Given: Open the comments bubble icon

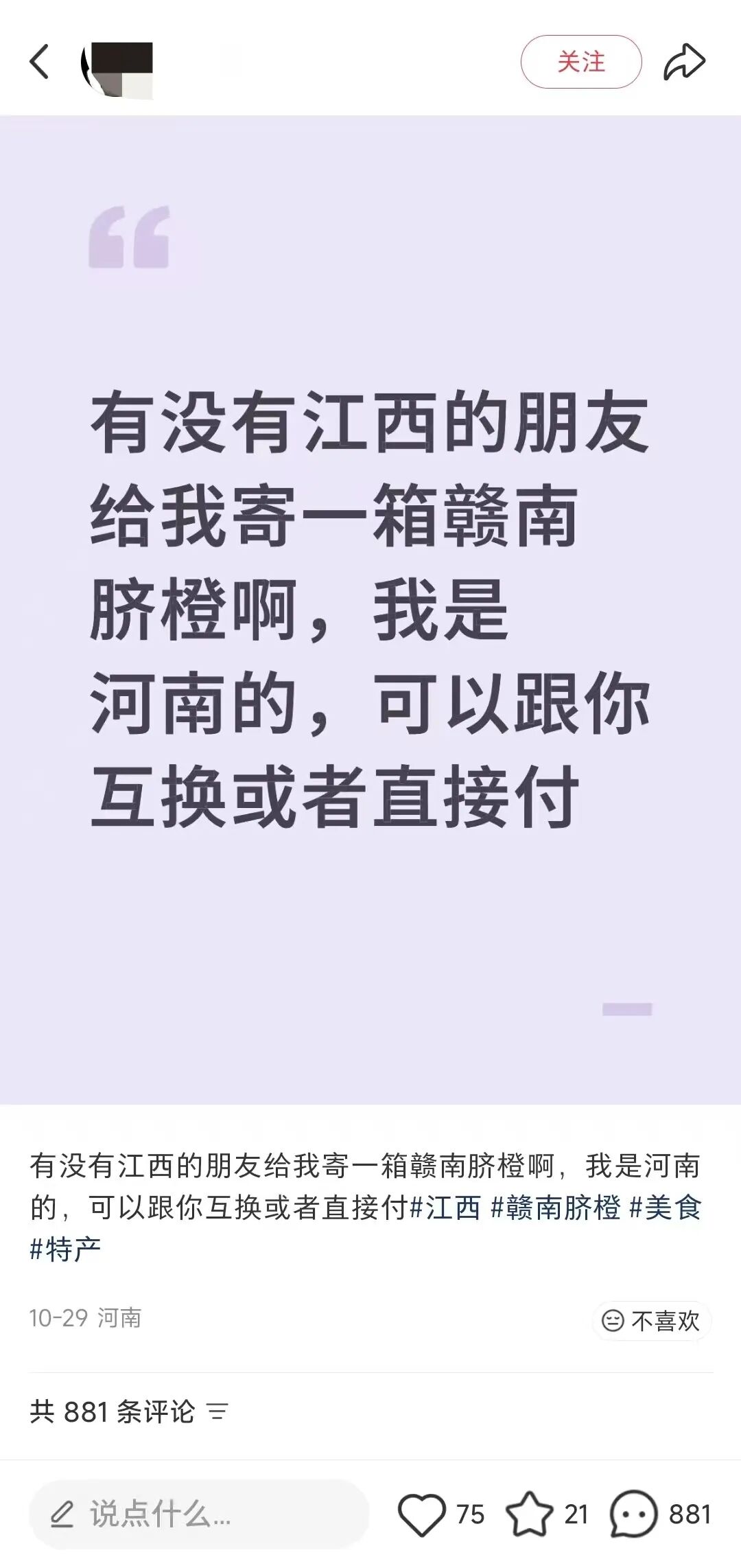Looking at the screenshot, I should coord(633,1514).
